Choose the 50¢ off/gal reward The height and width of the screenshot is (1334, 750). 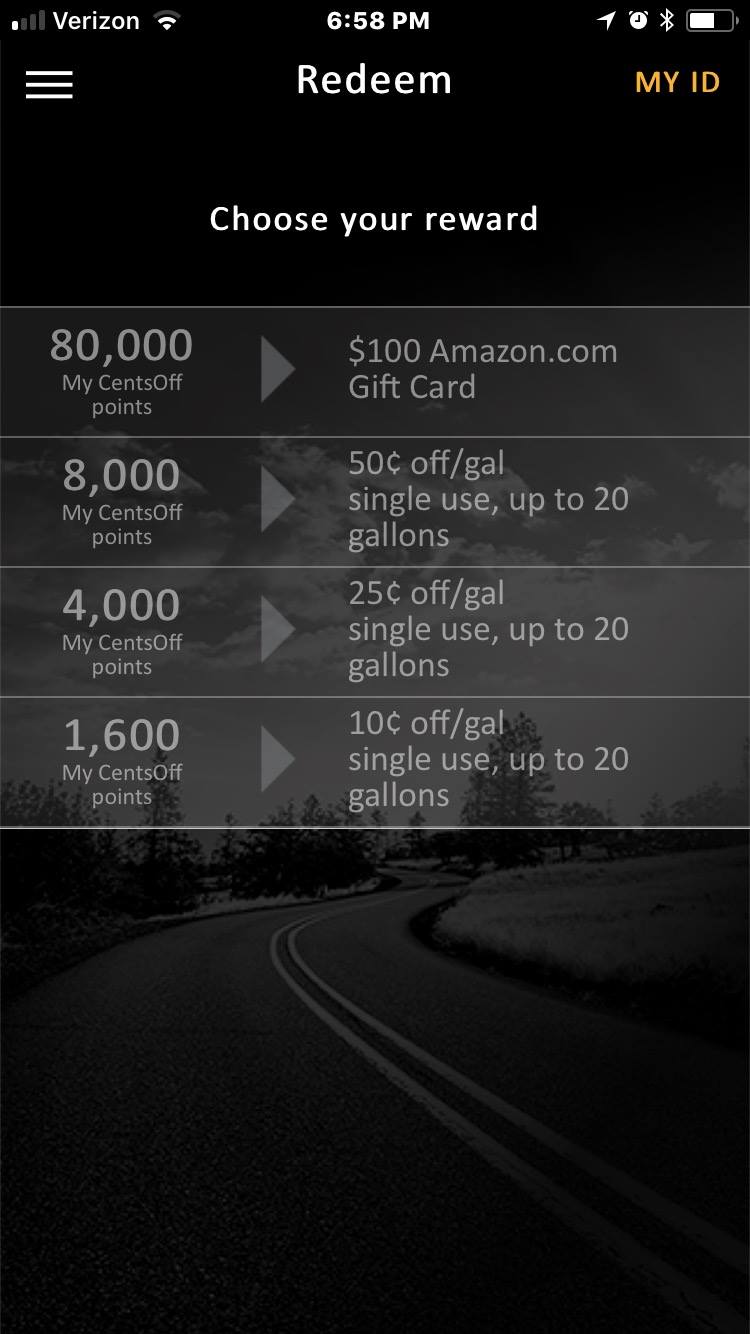point(374,501)
